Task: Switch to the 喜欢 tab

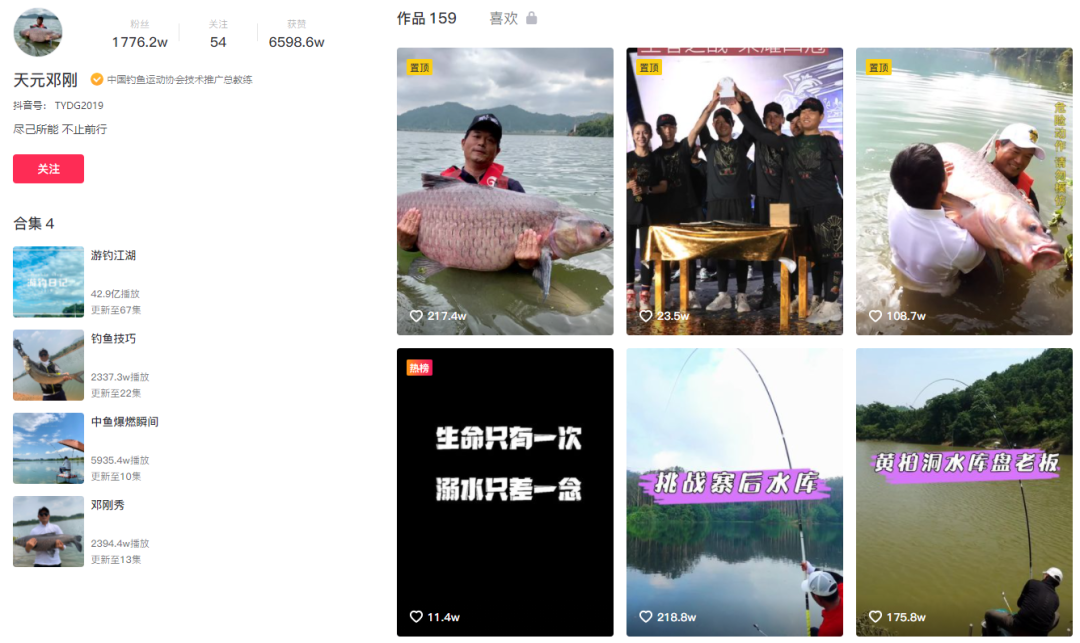Action: [x=512, y=18]
